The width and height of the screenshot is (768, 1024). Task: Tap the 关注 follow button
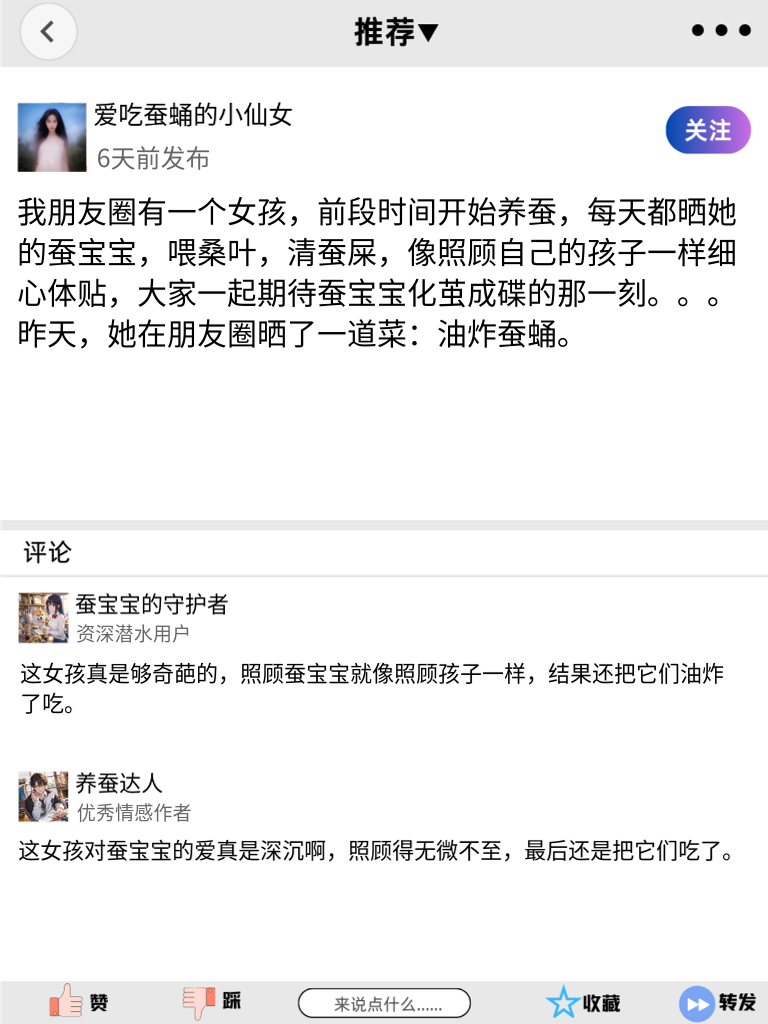point(707,130)
